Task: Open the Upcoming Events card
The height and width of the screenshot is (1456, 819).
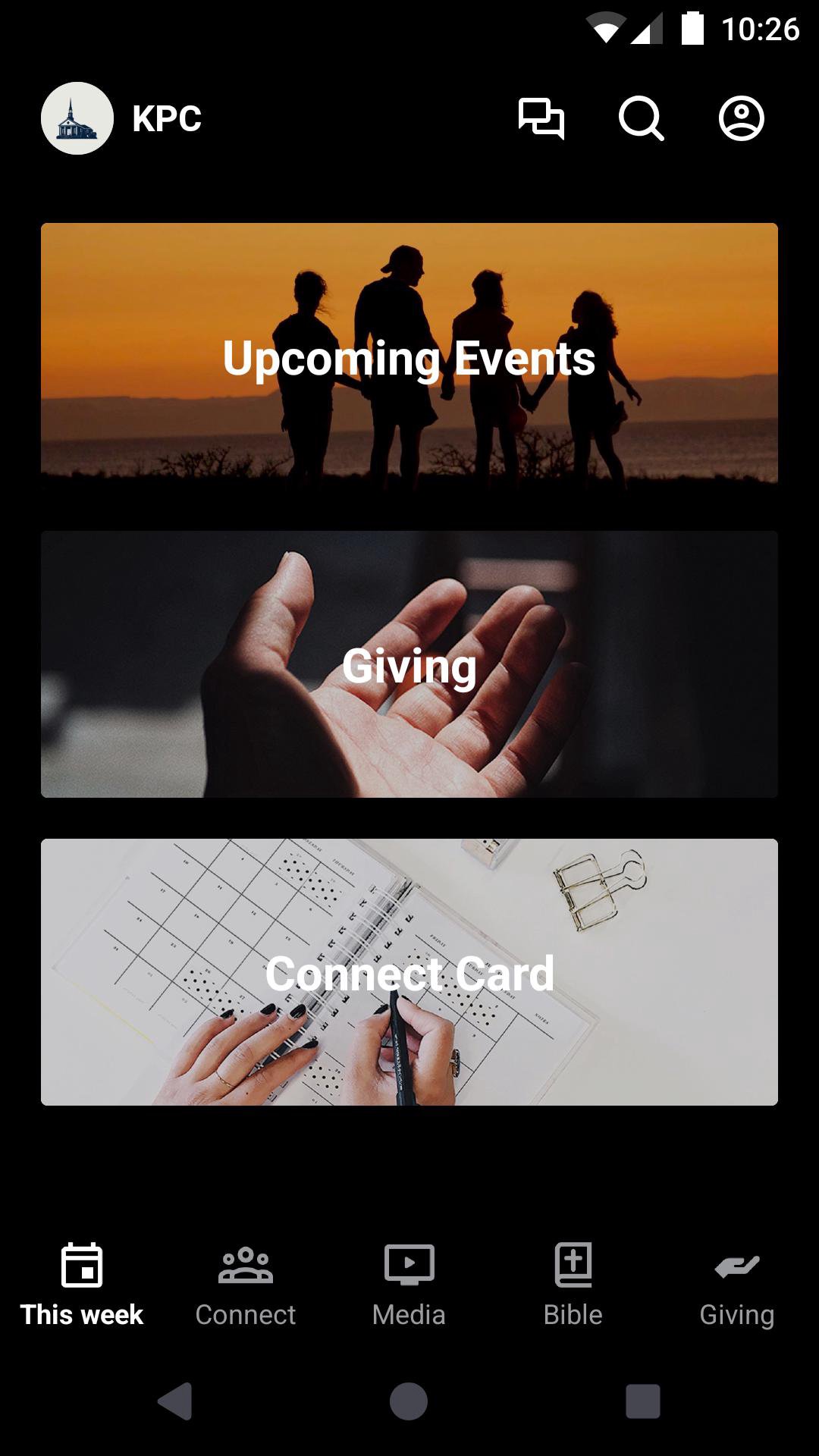Action: (409, 355)
